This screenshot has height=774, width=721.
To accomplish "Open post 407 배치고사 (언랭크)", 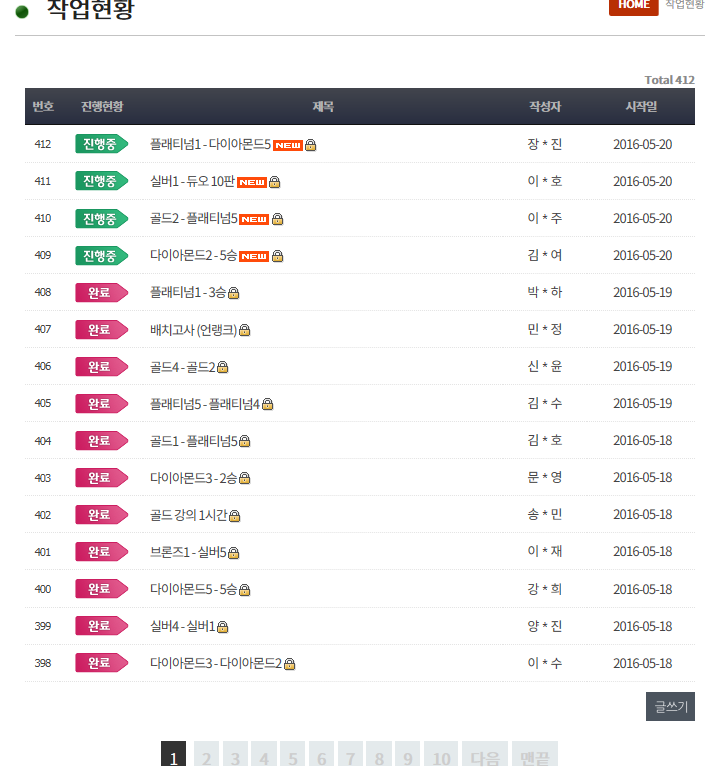I will pyautogui.click(x=193, y=329).
